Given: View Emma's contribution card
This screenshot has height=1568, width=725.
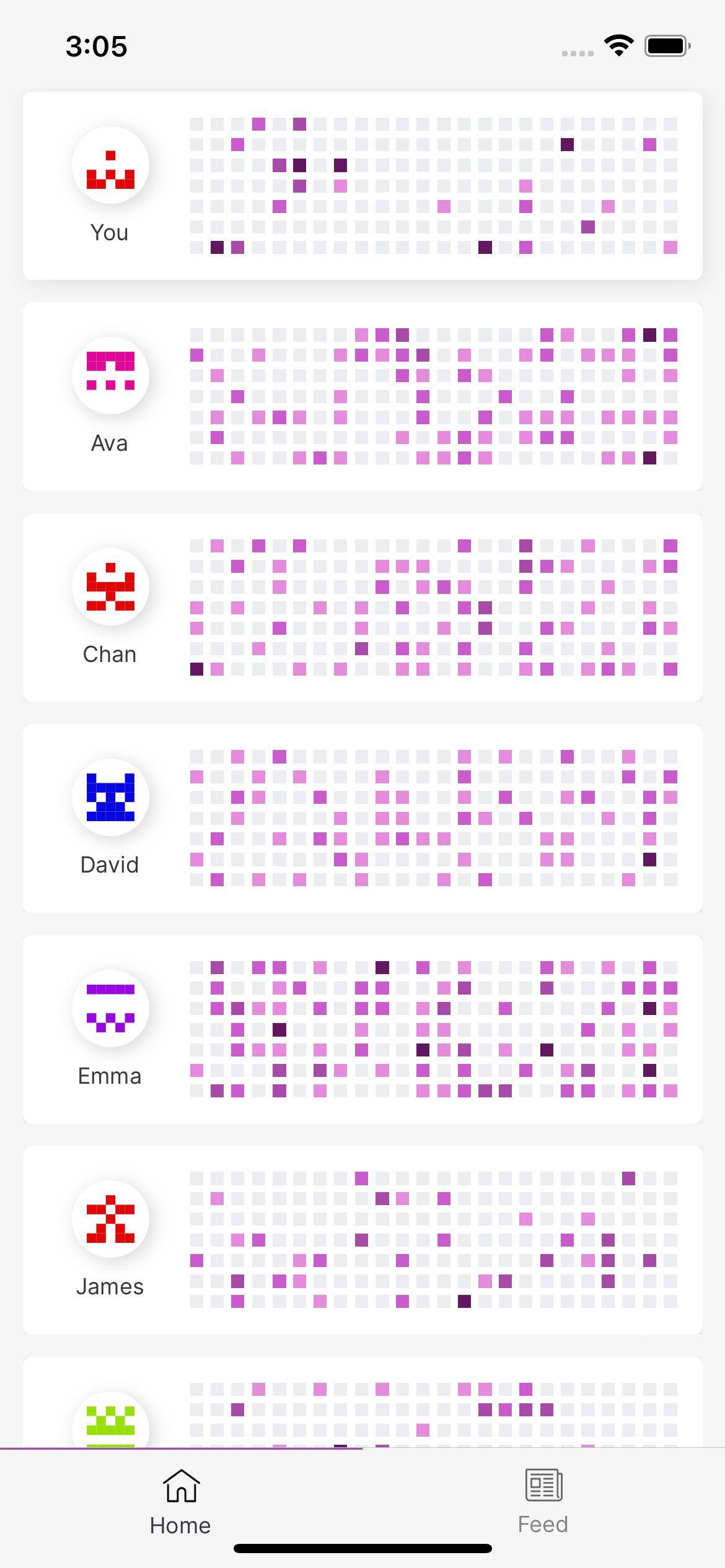Looking at the screenshot, I should point(362,1029).
